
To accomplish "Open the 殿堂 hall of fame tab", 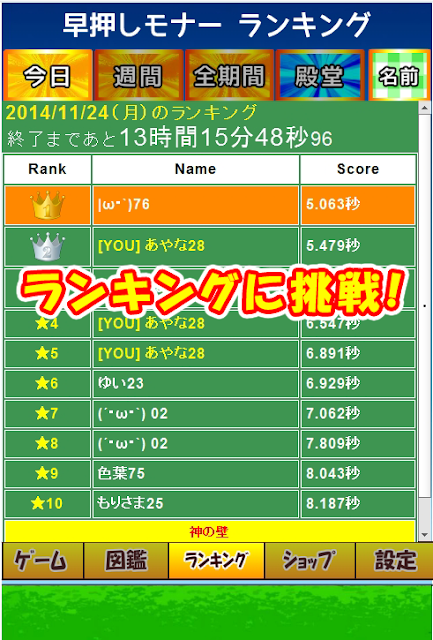I will [320, 75].
